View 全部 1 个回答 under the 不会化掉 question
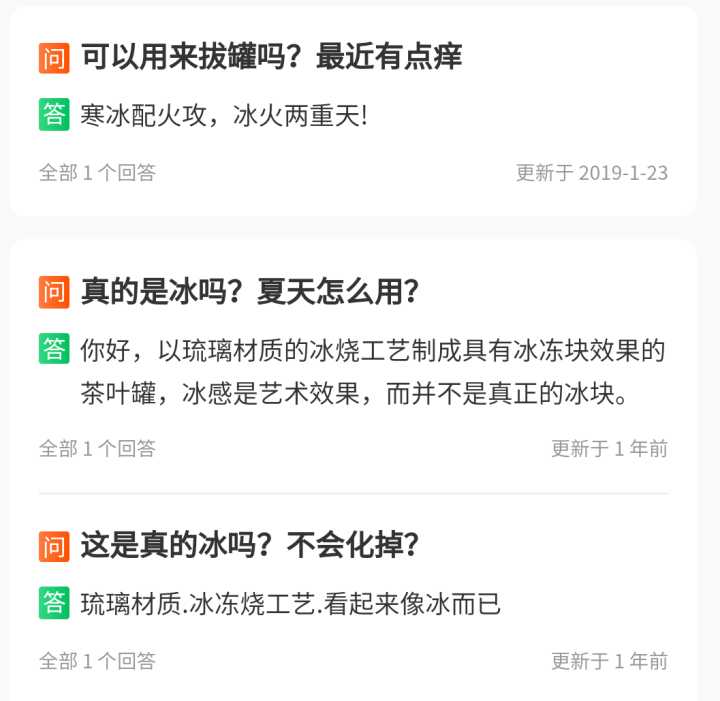Viewport: 720px width, 701px height. click(97, 661)
